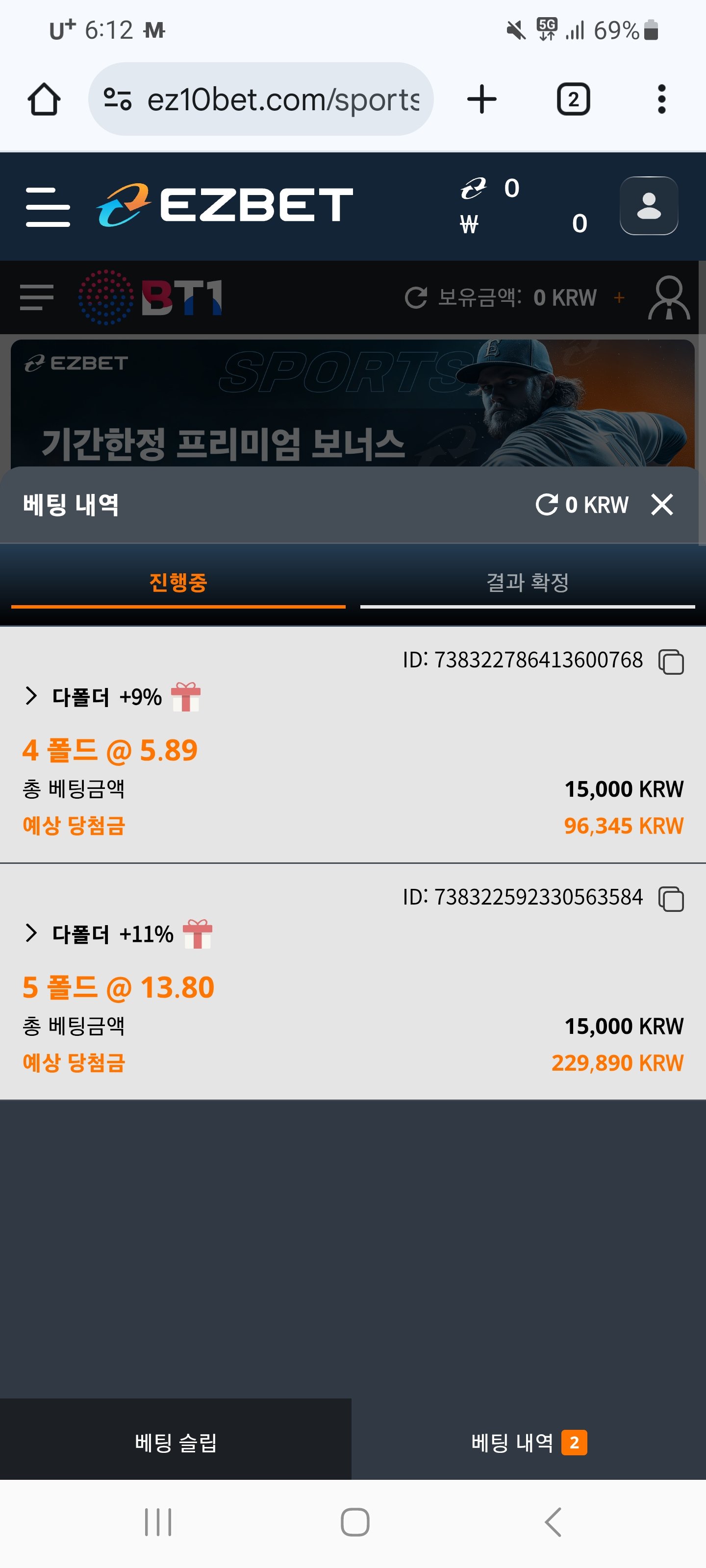Copy bet ID 738322786413600768
Screen dimensions: 706x1568
click(671, 661)
